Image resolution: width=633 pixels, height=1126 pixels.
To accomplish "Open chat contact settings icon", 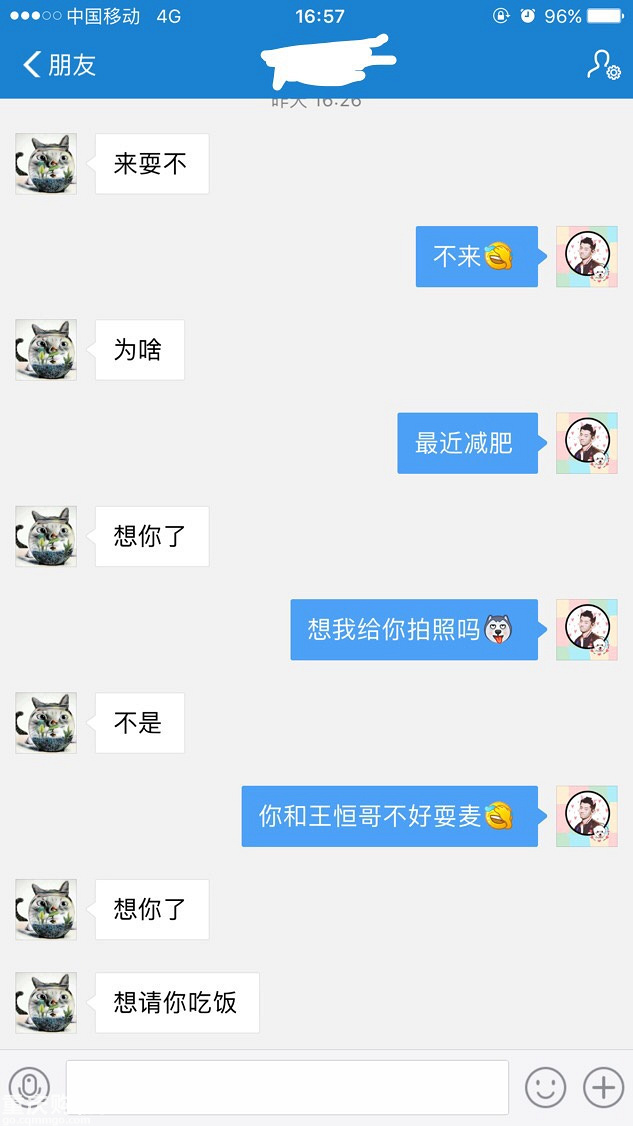I will [603, 65].
